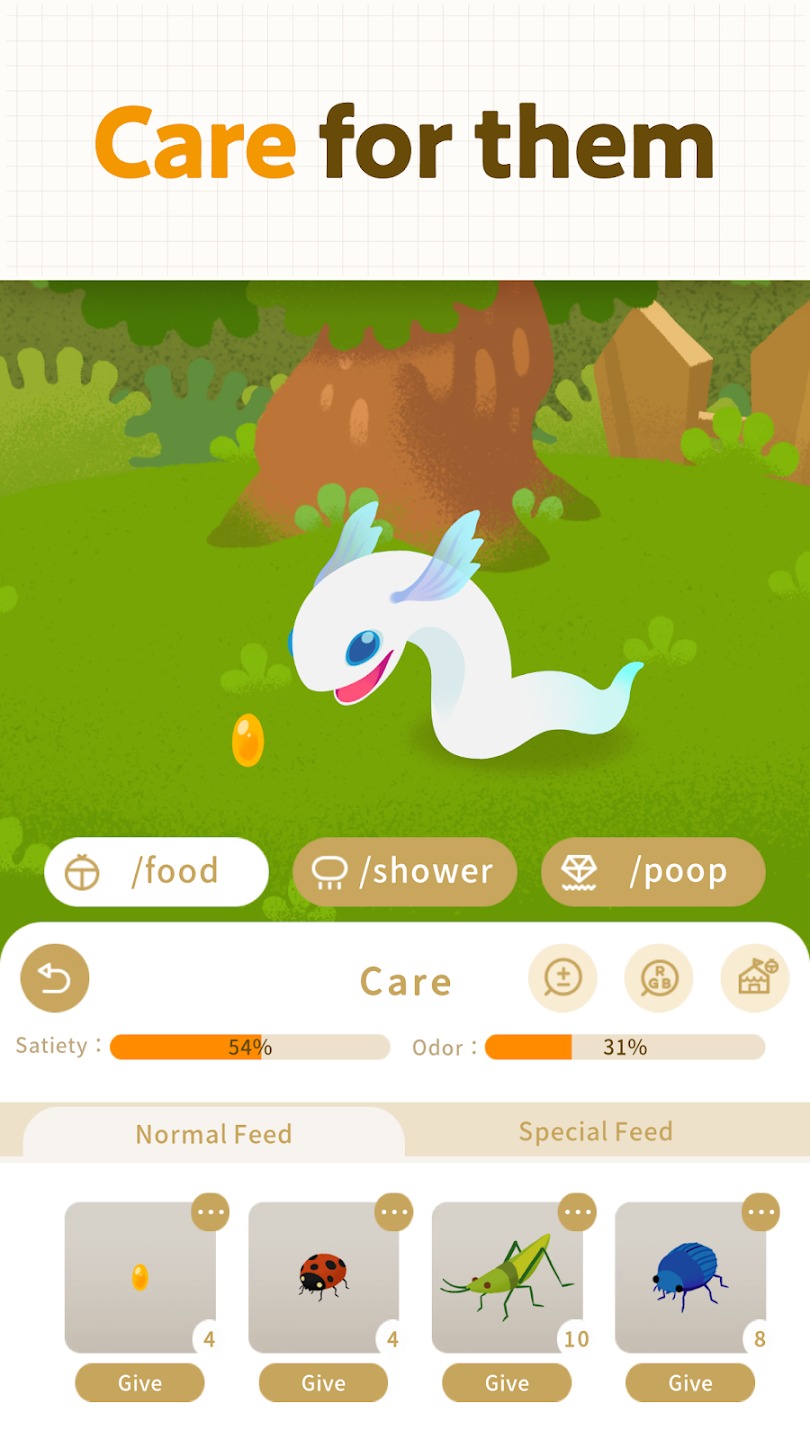This screenshot has height=1440, width=810.
Task: Select the /food care option
Action: click(x=156, y=872)
